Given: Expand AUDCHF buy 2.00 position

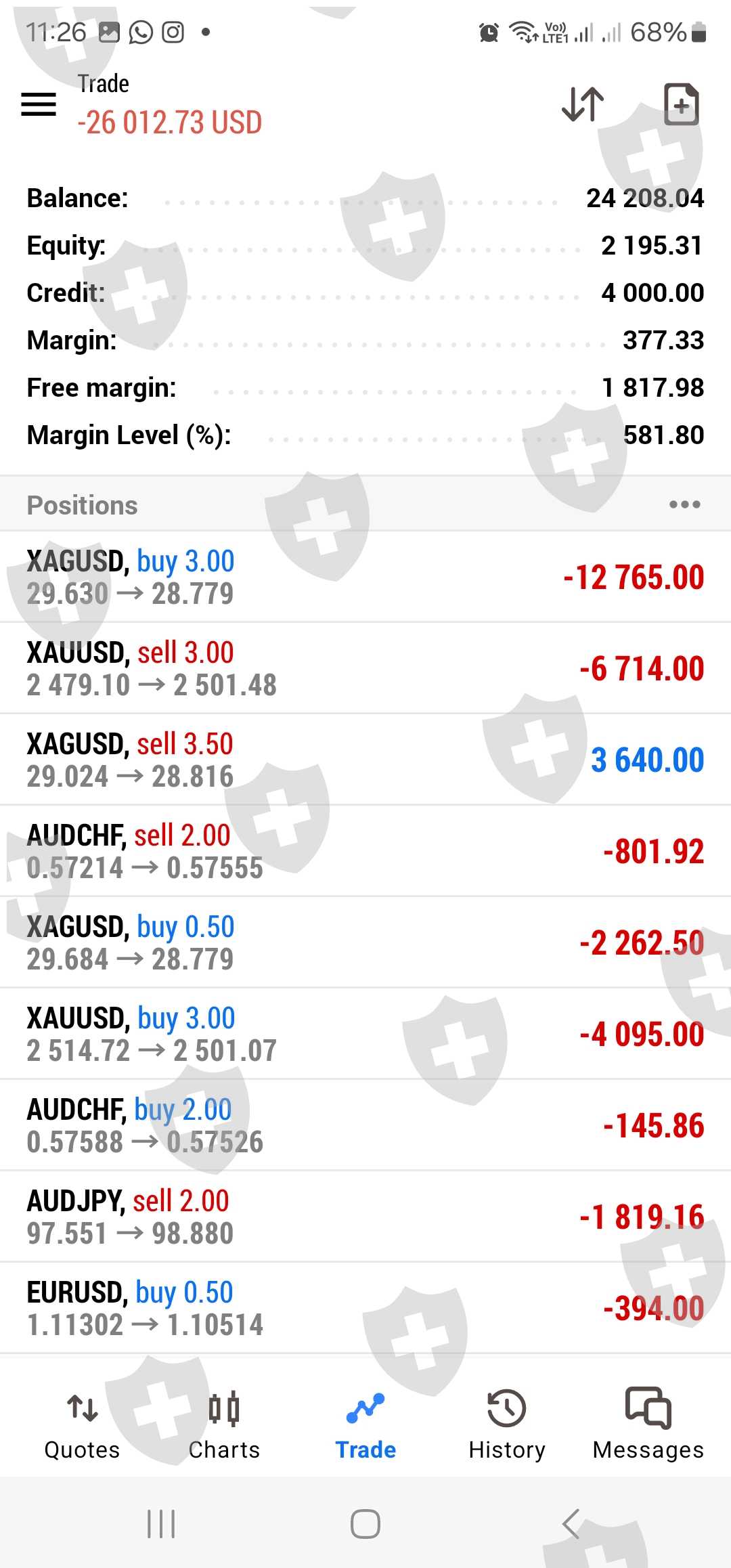Looking at the screenshot, I should [365, 1125].
